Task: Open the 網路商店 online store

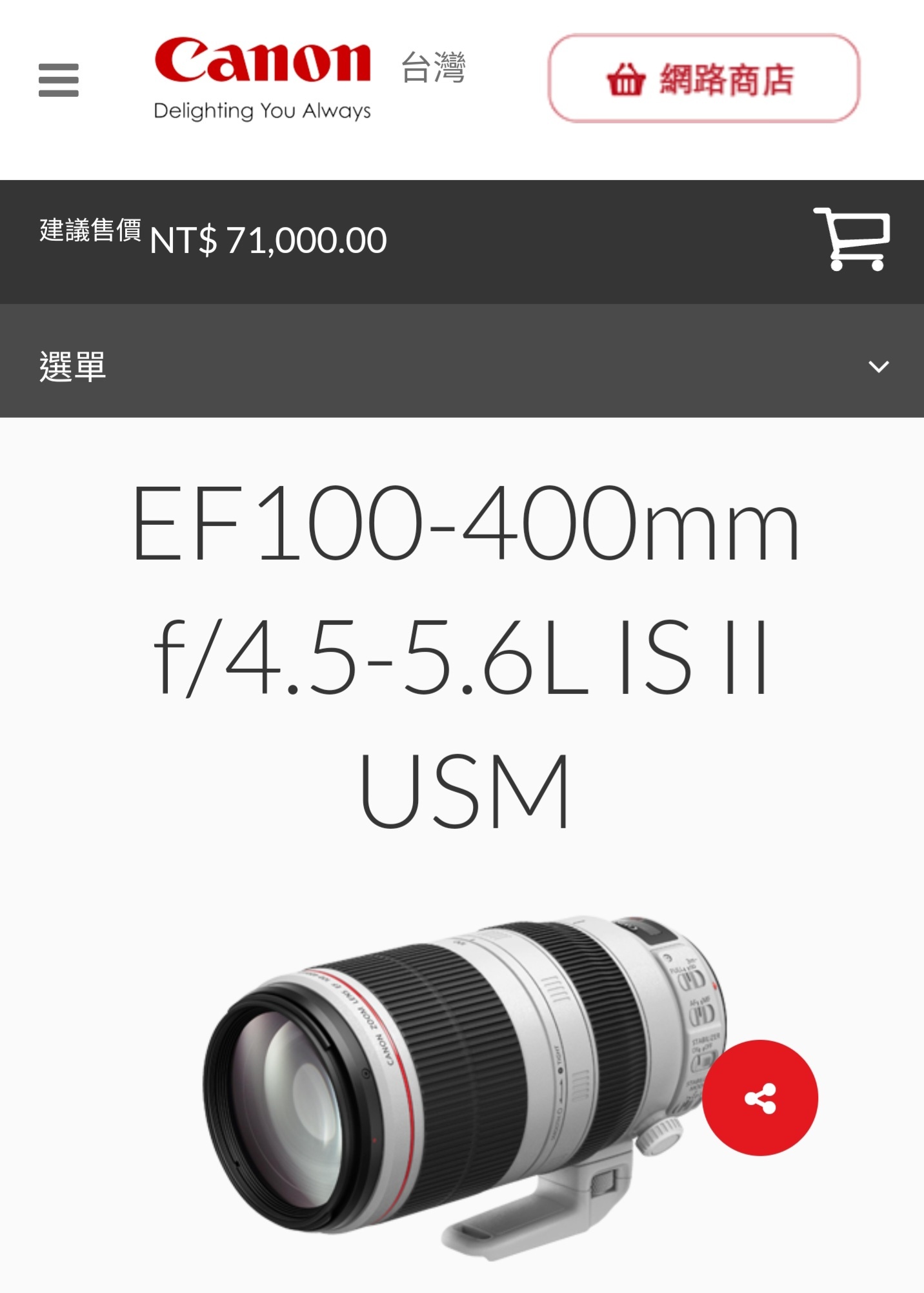Action: click(x=703, y=79)
